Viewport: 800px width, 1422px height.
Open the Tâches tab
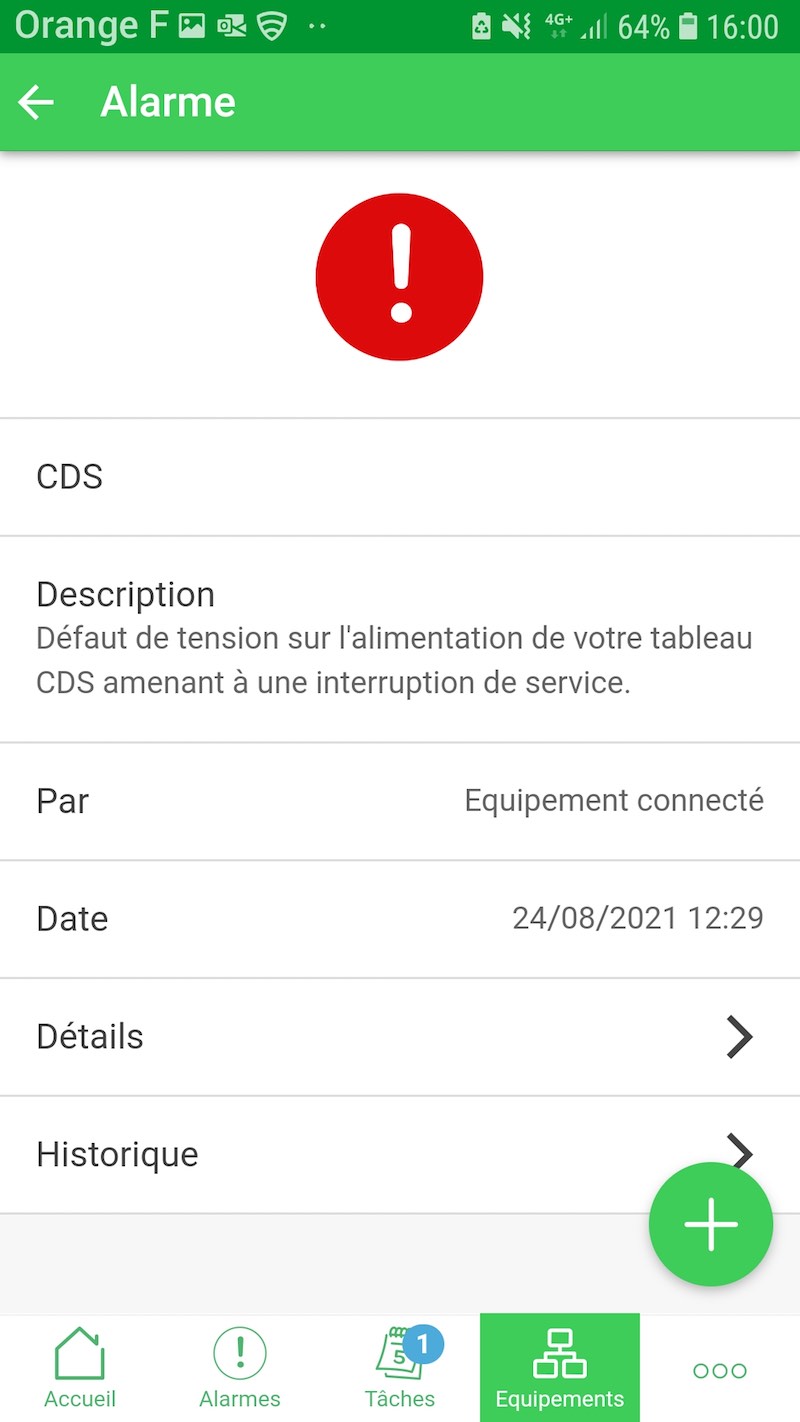pos(400,1368)
